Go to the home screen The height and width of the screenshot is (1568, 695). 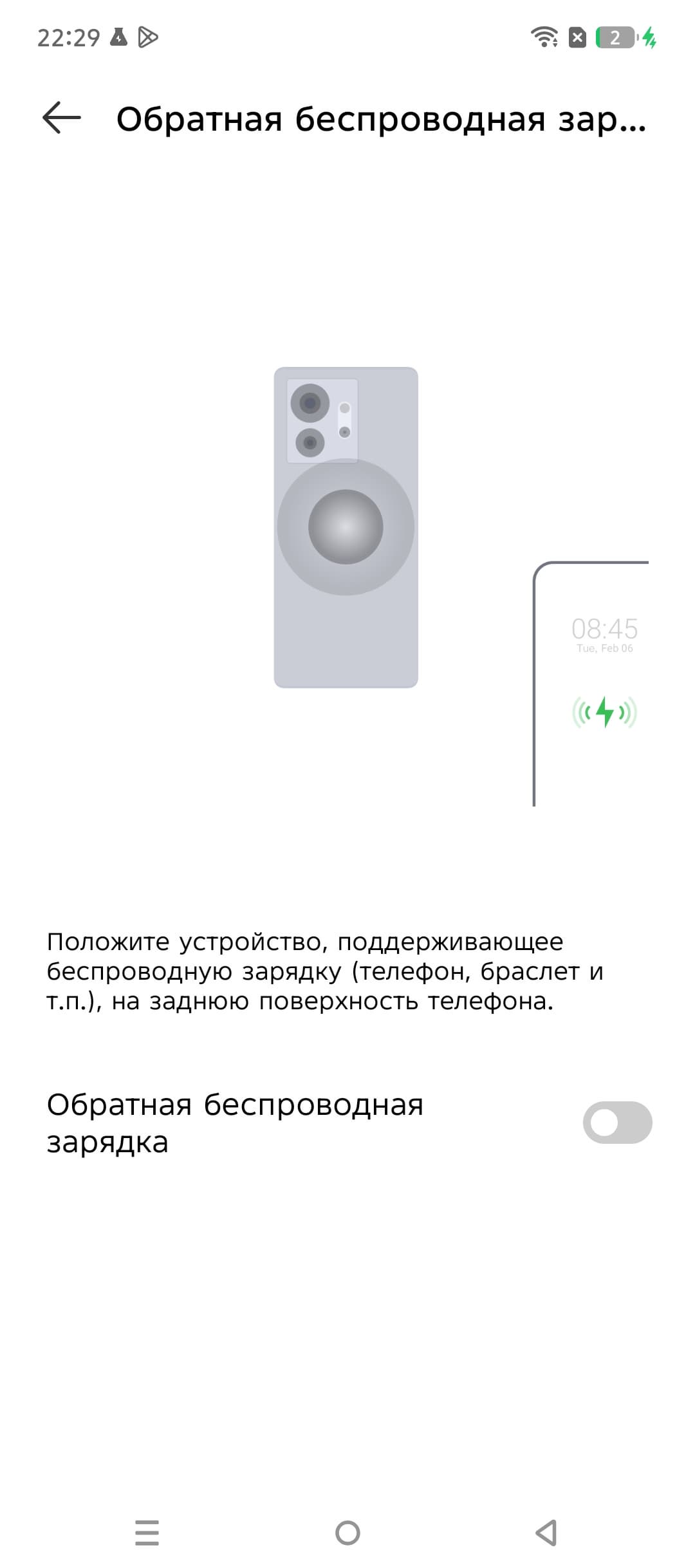click(x=347, y=1533)
